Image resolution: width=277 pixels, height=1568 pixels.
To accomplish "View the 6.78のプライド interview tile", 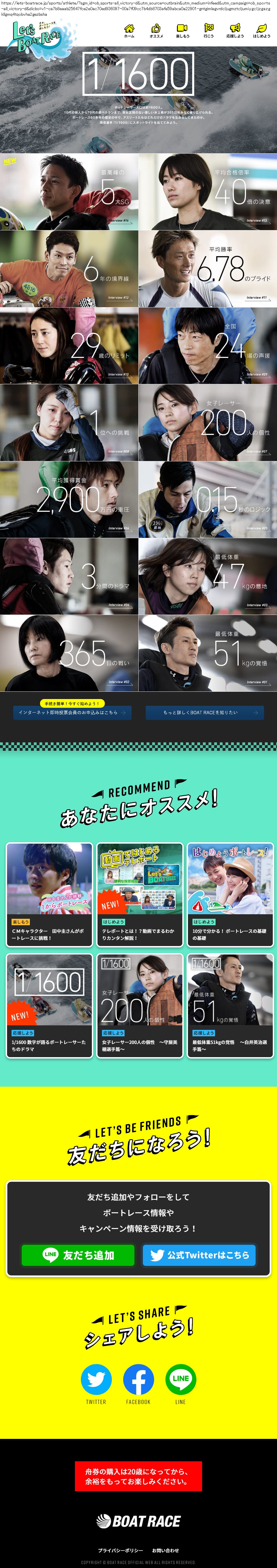I will click(x=207, y=268).
